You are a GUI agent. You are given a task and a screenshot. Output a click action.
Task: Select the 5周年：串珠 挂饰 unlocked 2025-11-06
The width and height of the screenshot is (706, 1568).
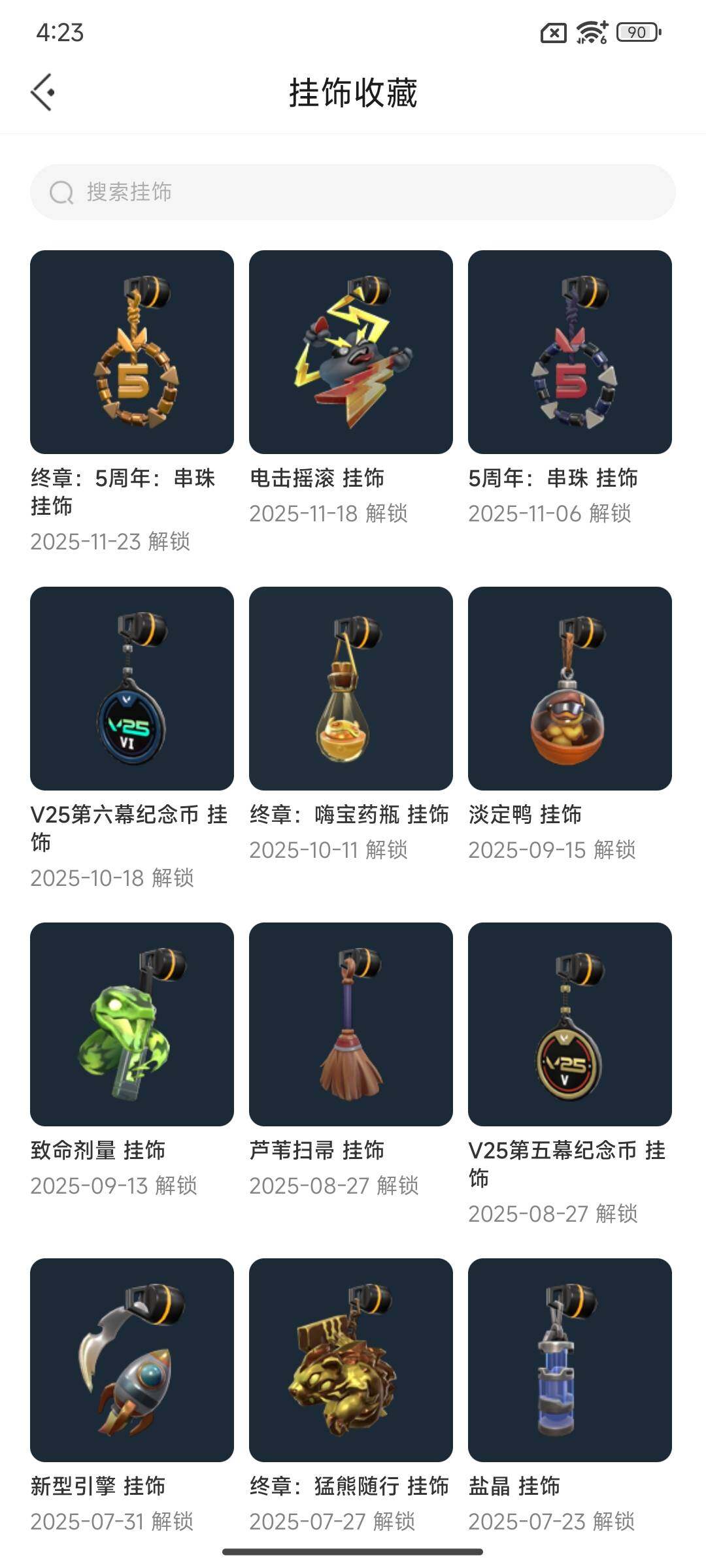570,352
